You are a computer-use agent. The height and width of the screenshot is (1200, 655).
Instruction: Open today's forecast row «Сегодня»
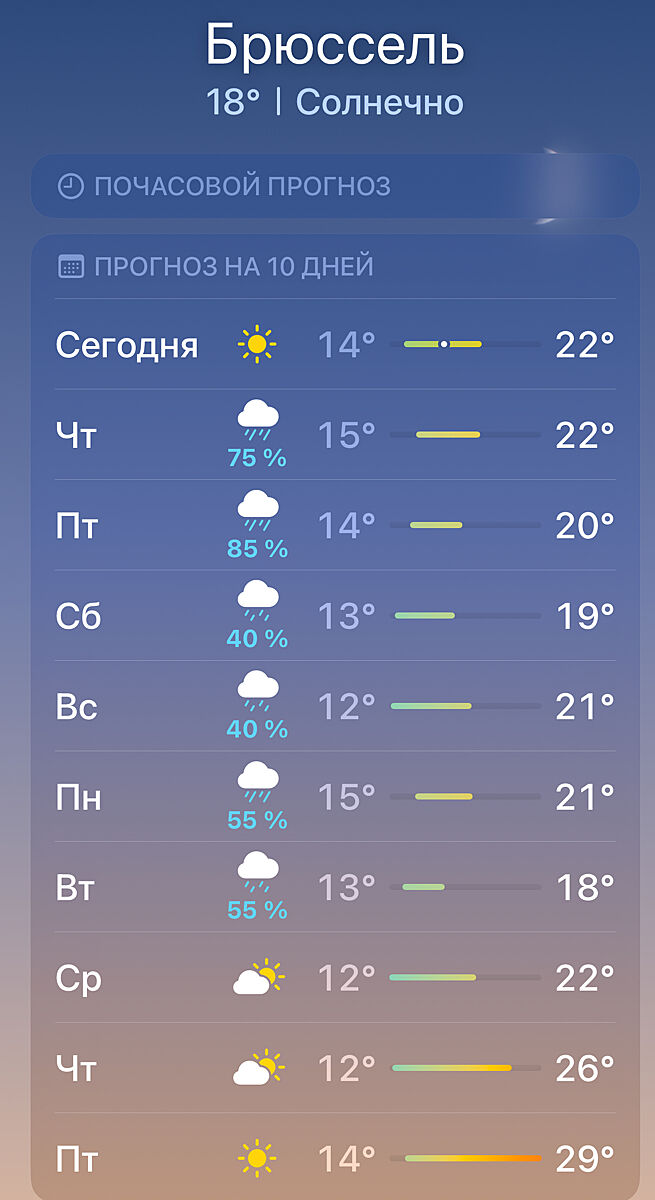334,345
